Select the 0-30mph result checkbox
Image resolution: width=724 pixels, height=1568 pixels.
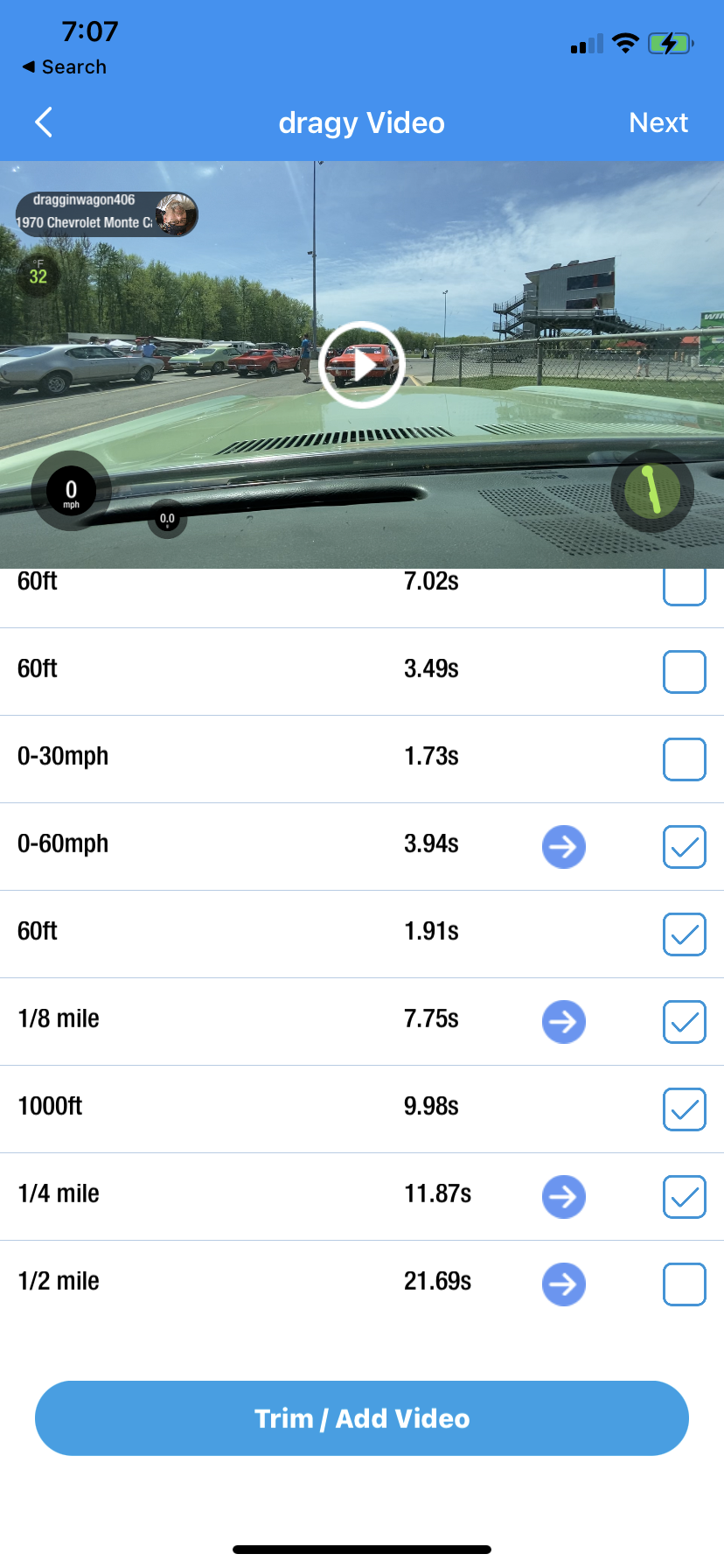pyautogui.click(x=685, y=759)
